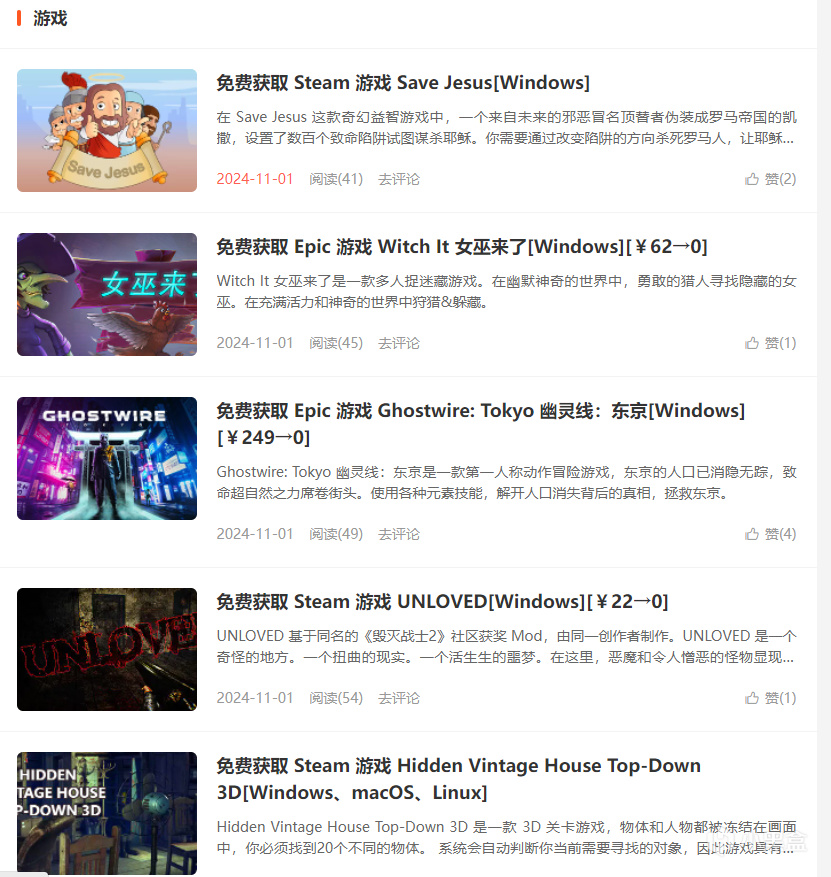Tap the UNLOVED cover thumbnail
This screenshot has width=831, height=877.
coord(107,649)
